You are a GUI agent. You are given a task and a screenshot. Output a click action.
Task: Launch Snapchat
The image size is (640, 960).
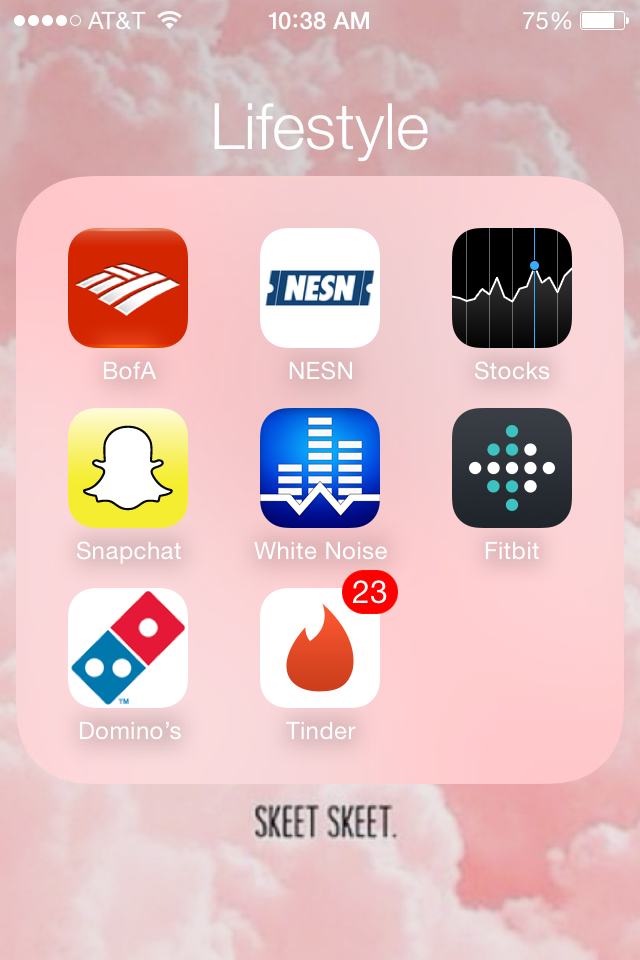coord(128,468)
